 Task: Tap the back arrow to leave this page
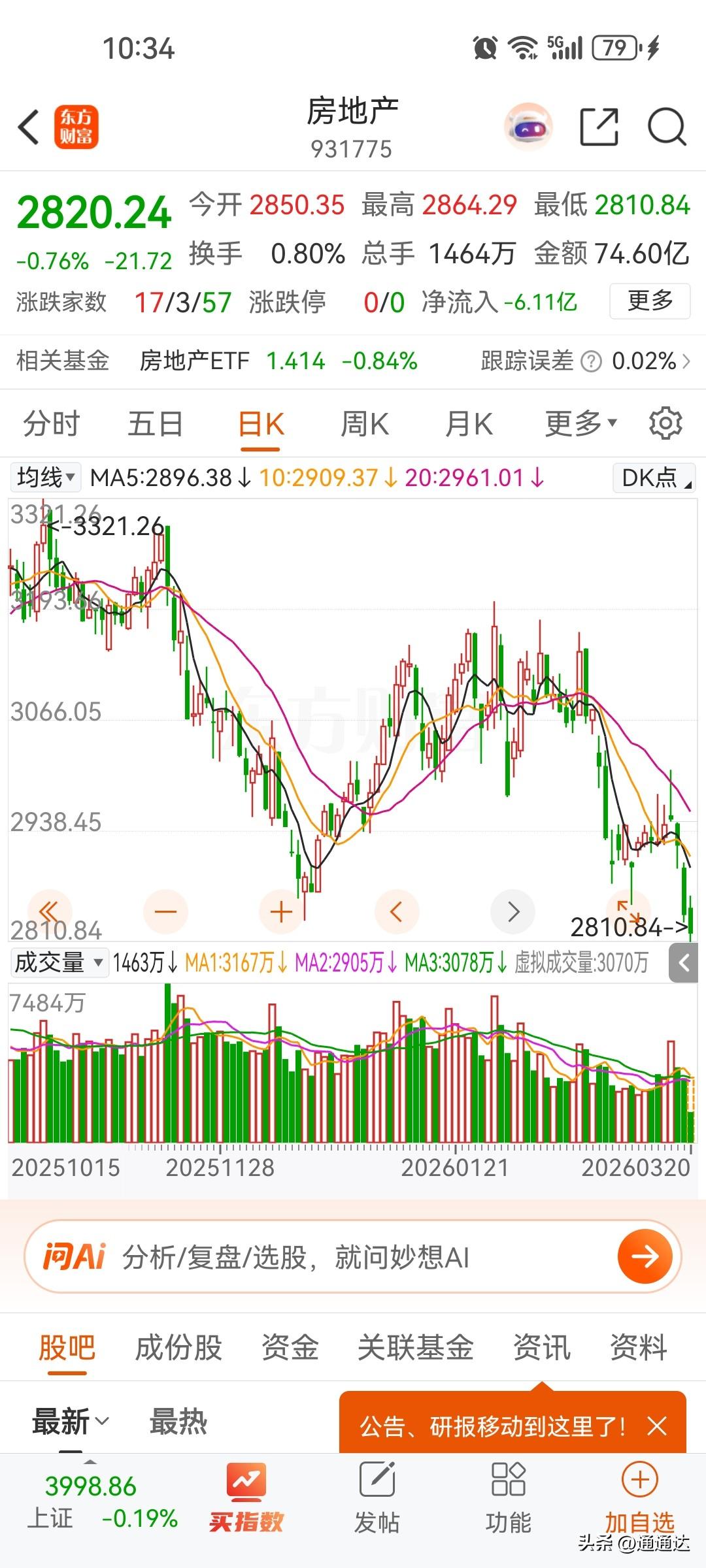pyautogui.click(x=27, y=126)
